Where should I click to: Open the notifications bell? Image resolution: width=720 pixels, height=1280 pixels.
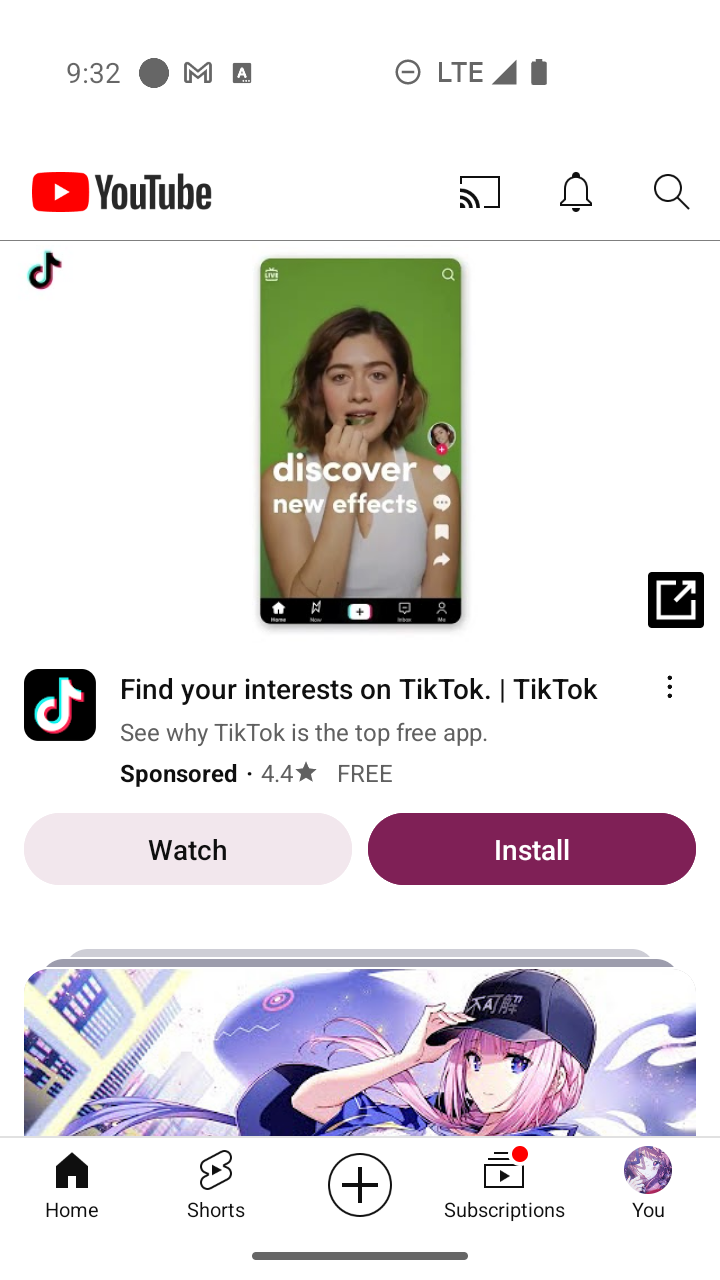pos(576,192)
